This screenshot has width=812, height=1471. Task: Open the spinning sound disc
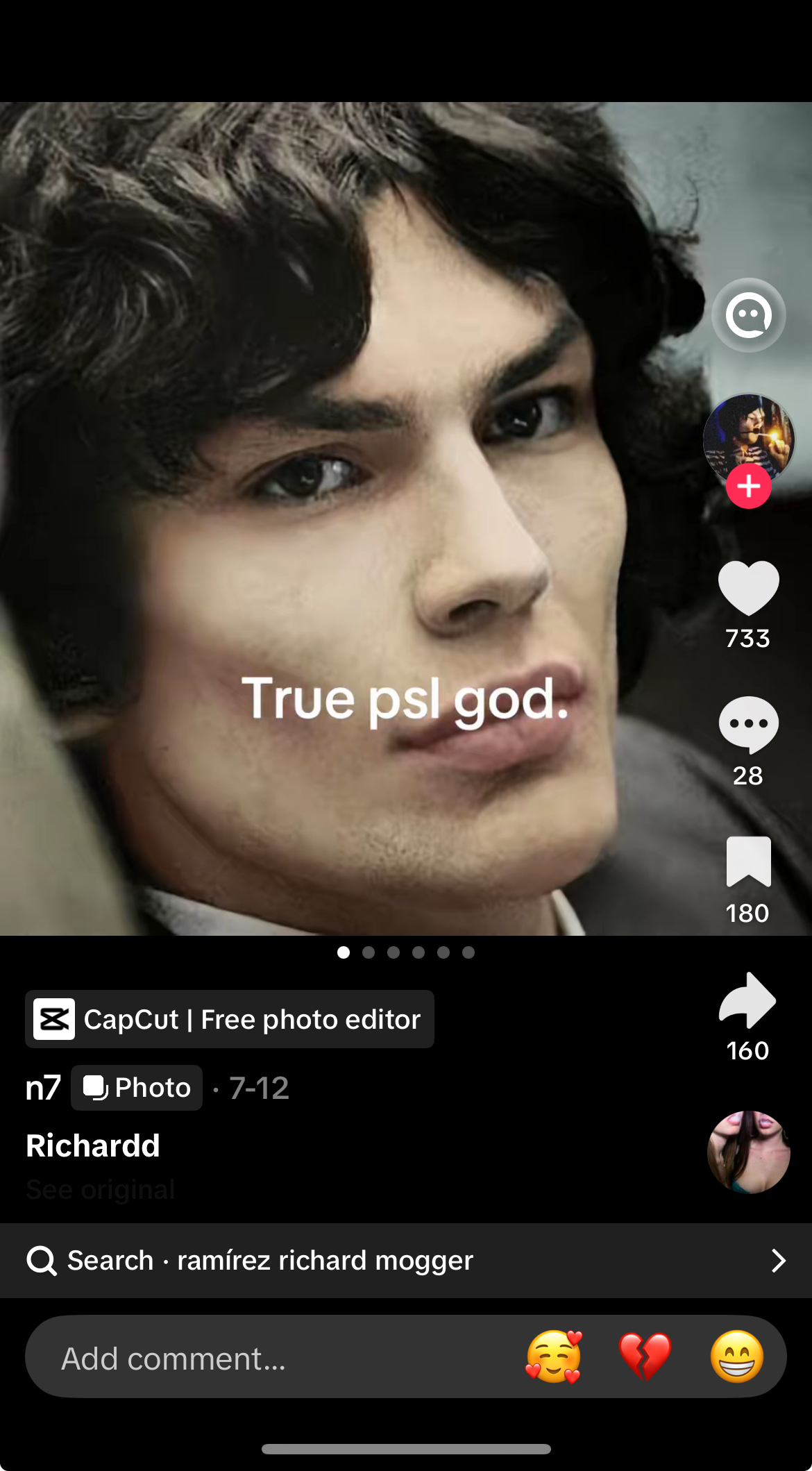pyautogui.click(x=748, y=1152)
